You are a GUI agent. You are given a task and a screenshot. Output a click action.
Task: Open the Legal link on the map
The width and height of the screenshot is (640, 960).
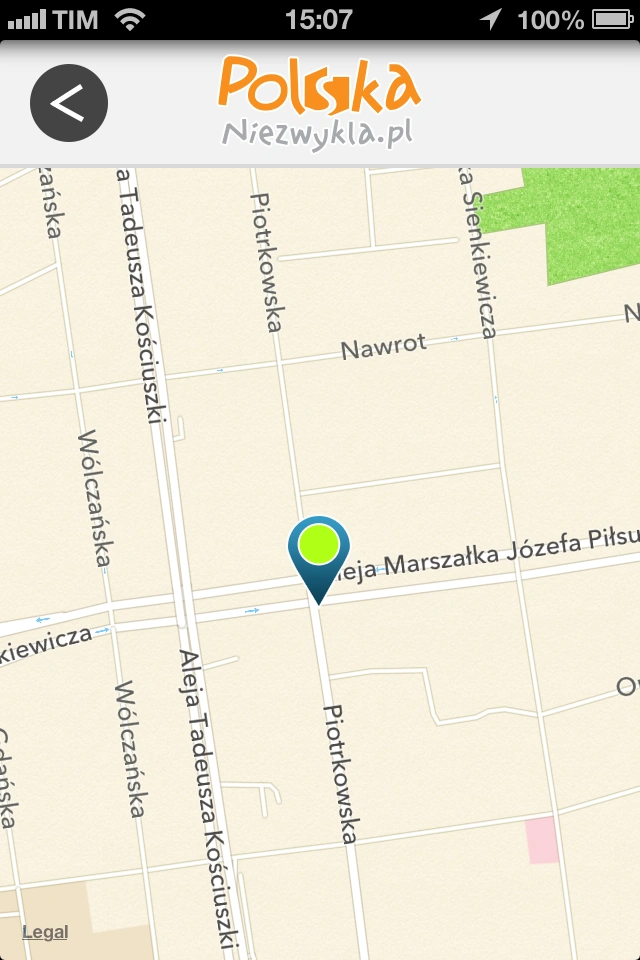45,932
